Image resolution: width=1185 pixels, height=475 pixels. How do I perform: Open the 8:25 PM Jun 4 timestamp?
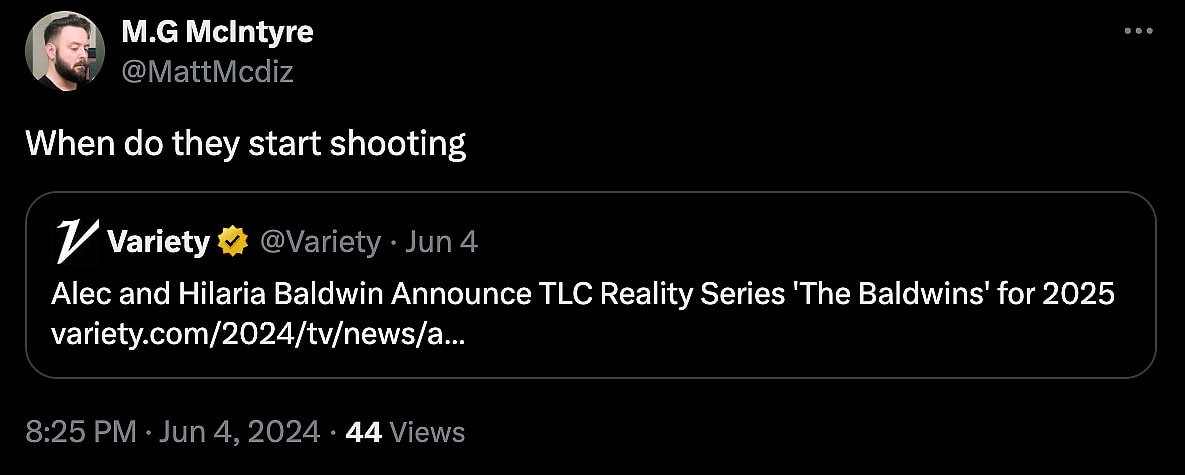click(172, 432)
